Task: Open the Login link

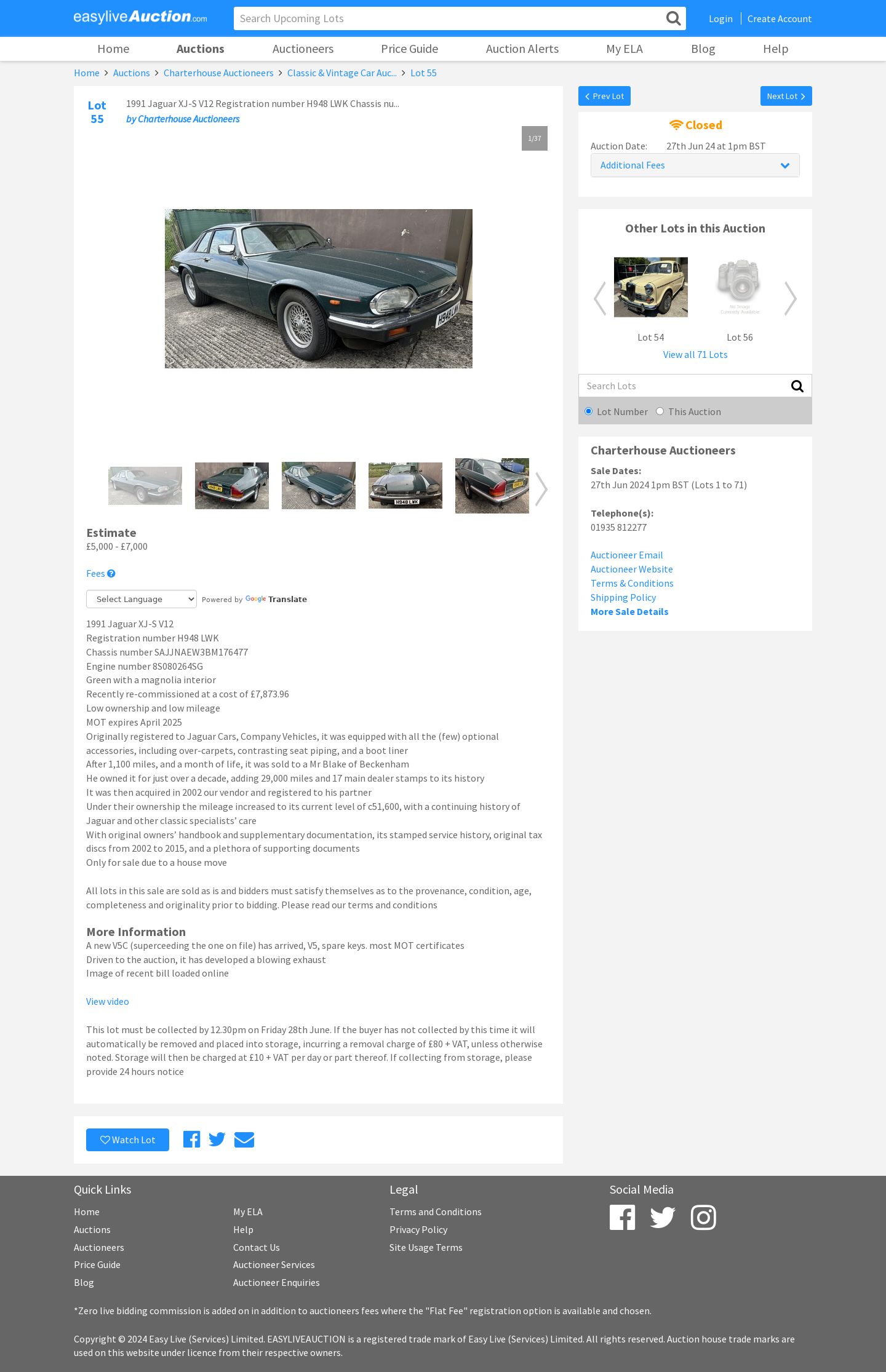Action: [x=720, y=19]
